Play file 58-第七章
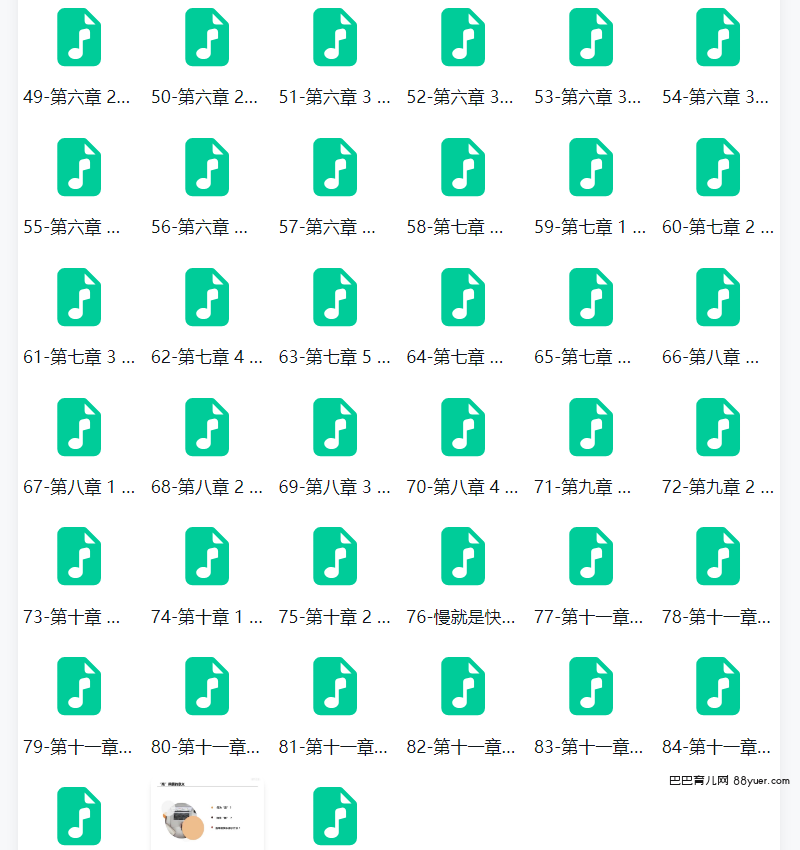The height and width of the screenshot is (850, 800). 463,167
